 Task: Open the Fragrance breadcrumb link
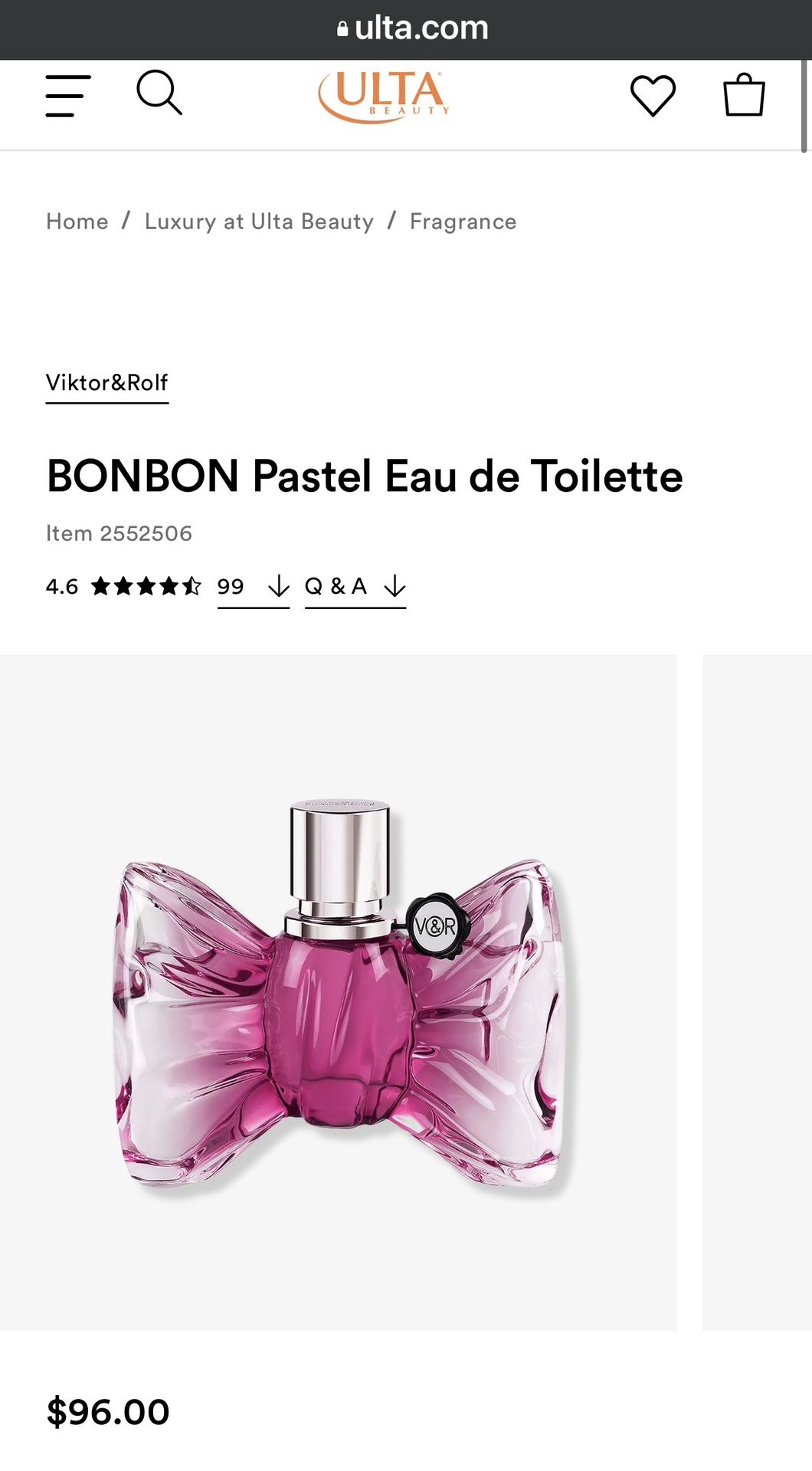coord(463,221)
